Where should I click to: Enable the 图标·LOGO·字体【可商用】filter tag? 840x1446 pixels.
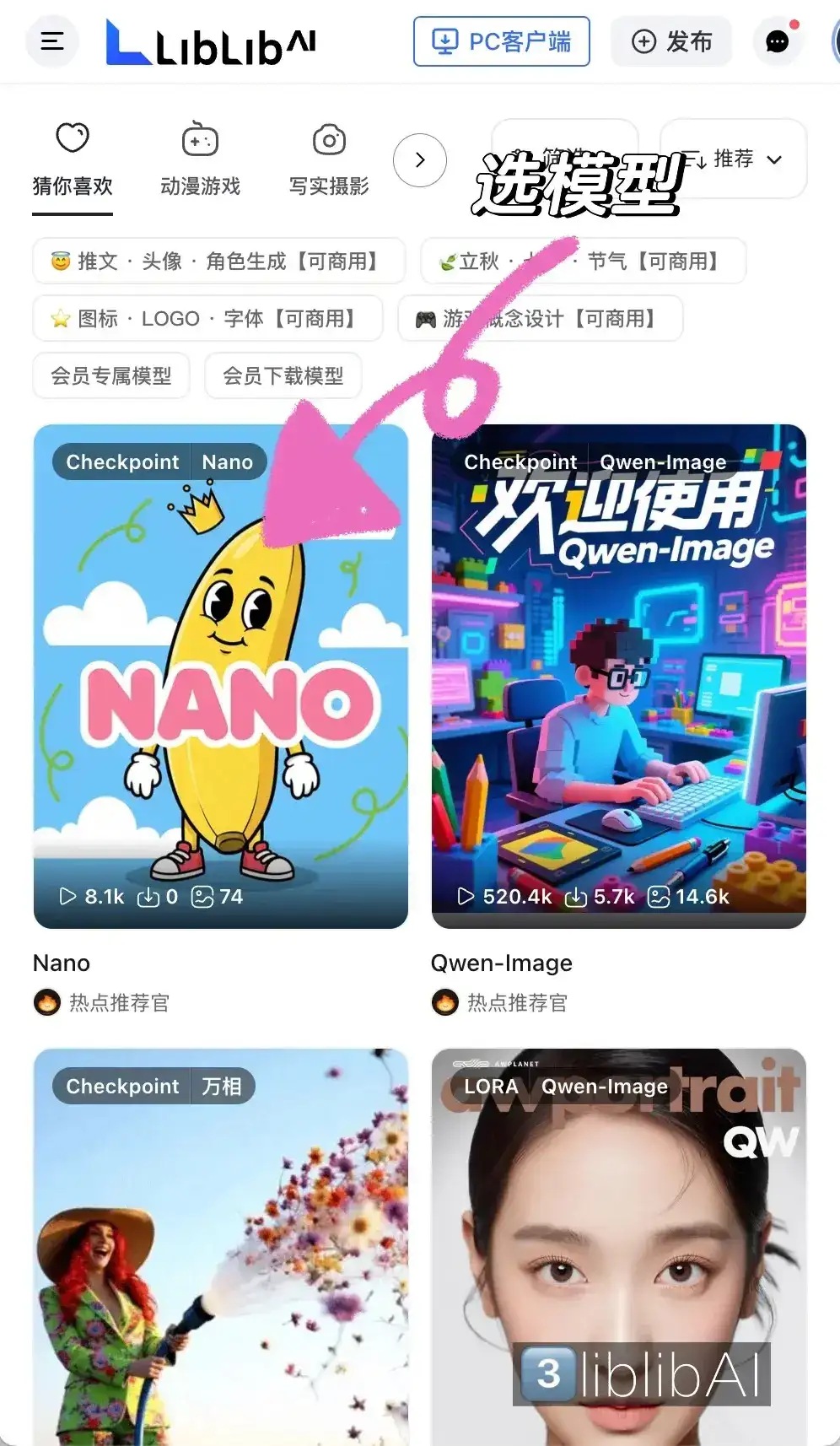(207, 318)
